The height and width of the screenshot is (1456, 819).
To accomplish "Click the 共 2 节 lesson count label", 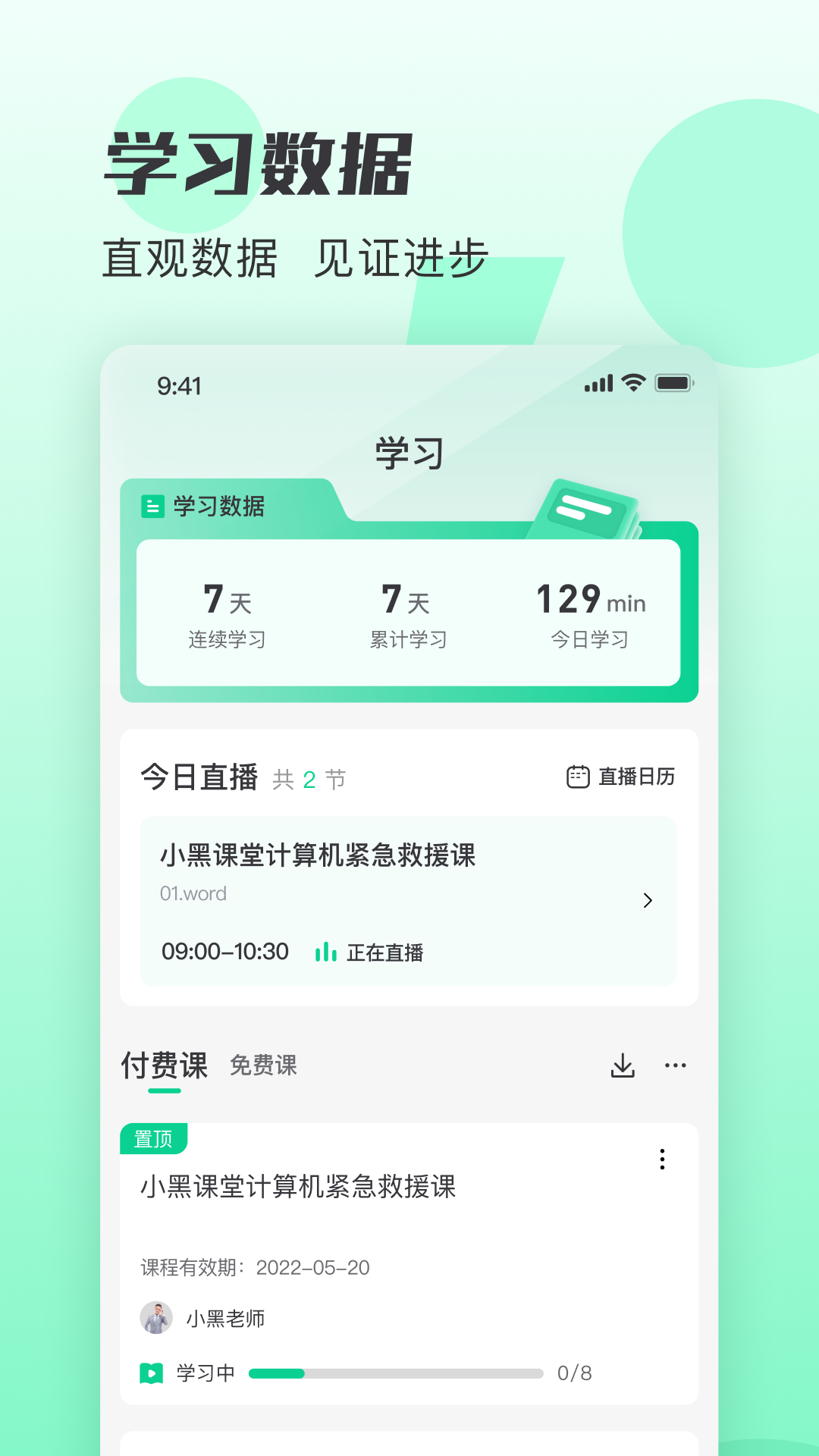I will tap(309, 778).
